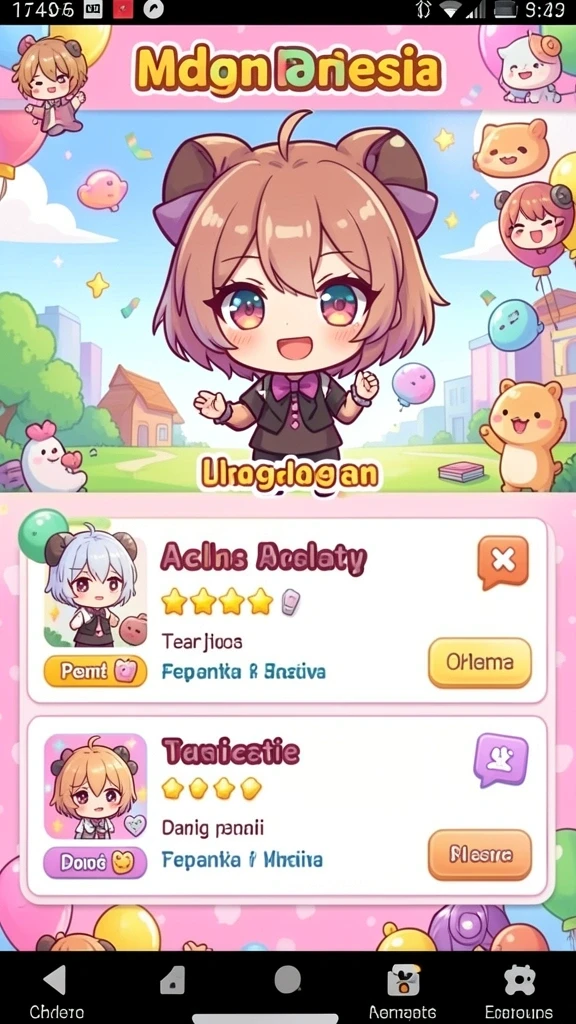The width and height of the screenshot is (576, 1024).
Task: Open the purple chat bubble on Tanicatie card
Action: point(501,760)
